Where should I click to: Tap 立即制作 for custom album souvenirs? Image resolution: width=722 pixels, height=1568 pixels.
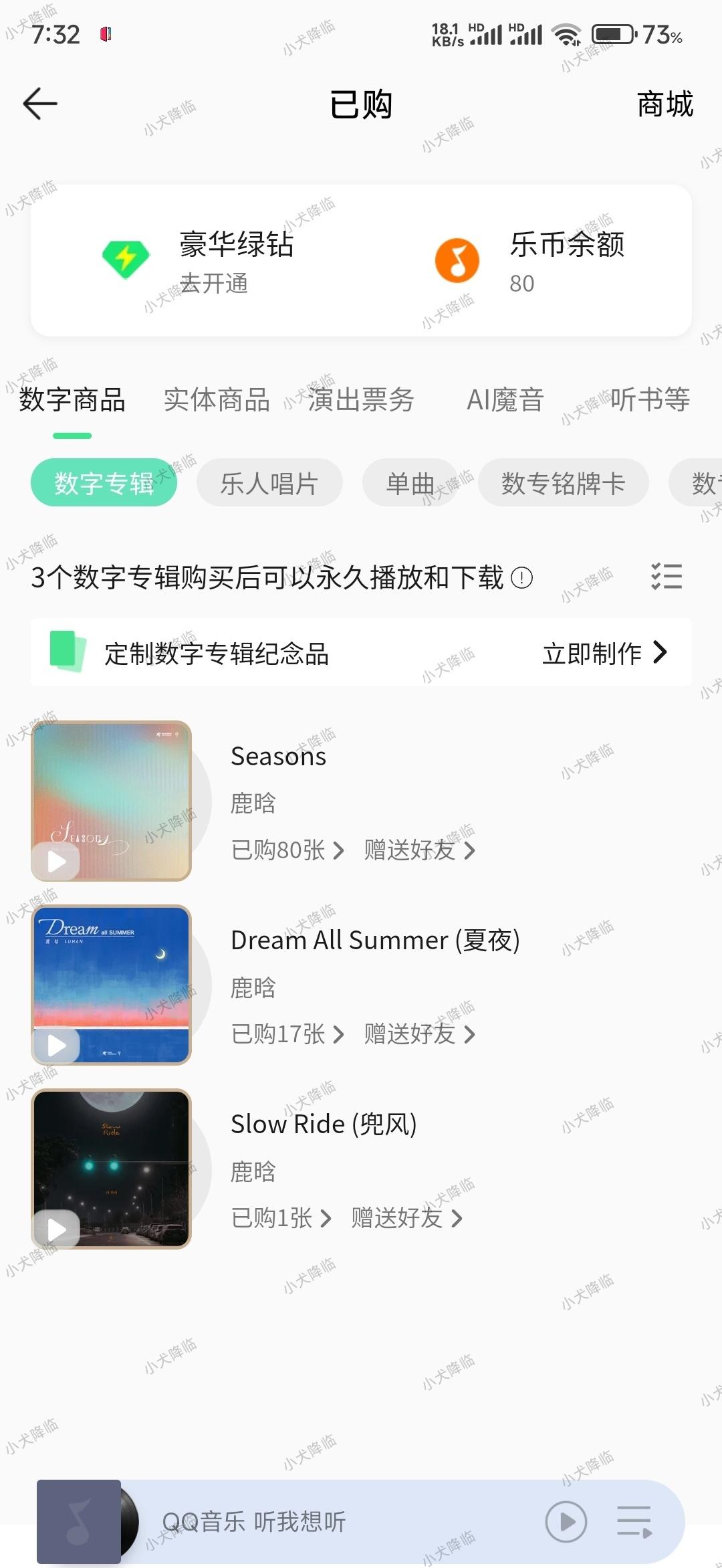pos(604,653)
